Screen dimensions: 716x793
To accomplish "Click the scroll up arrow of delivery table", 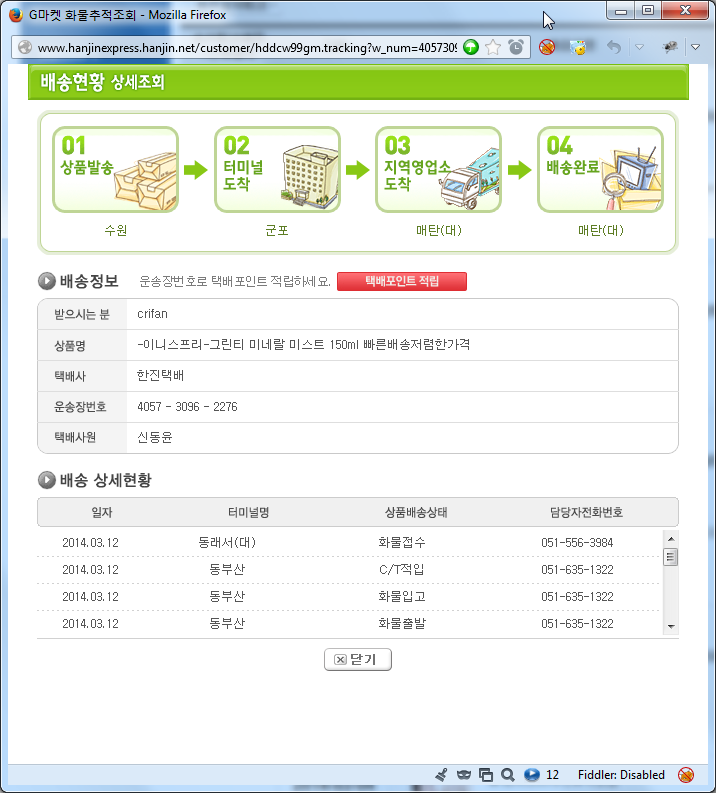I will (671, 538).
